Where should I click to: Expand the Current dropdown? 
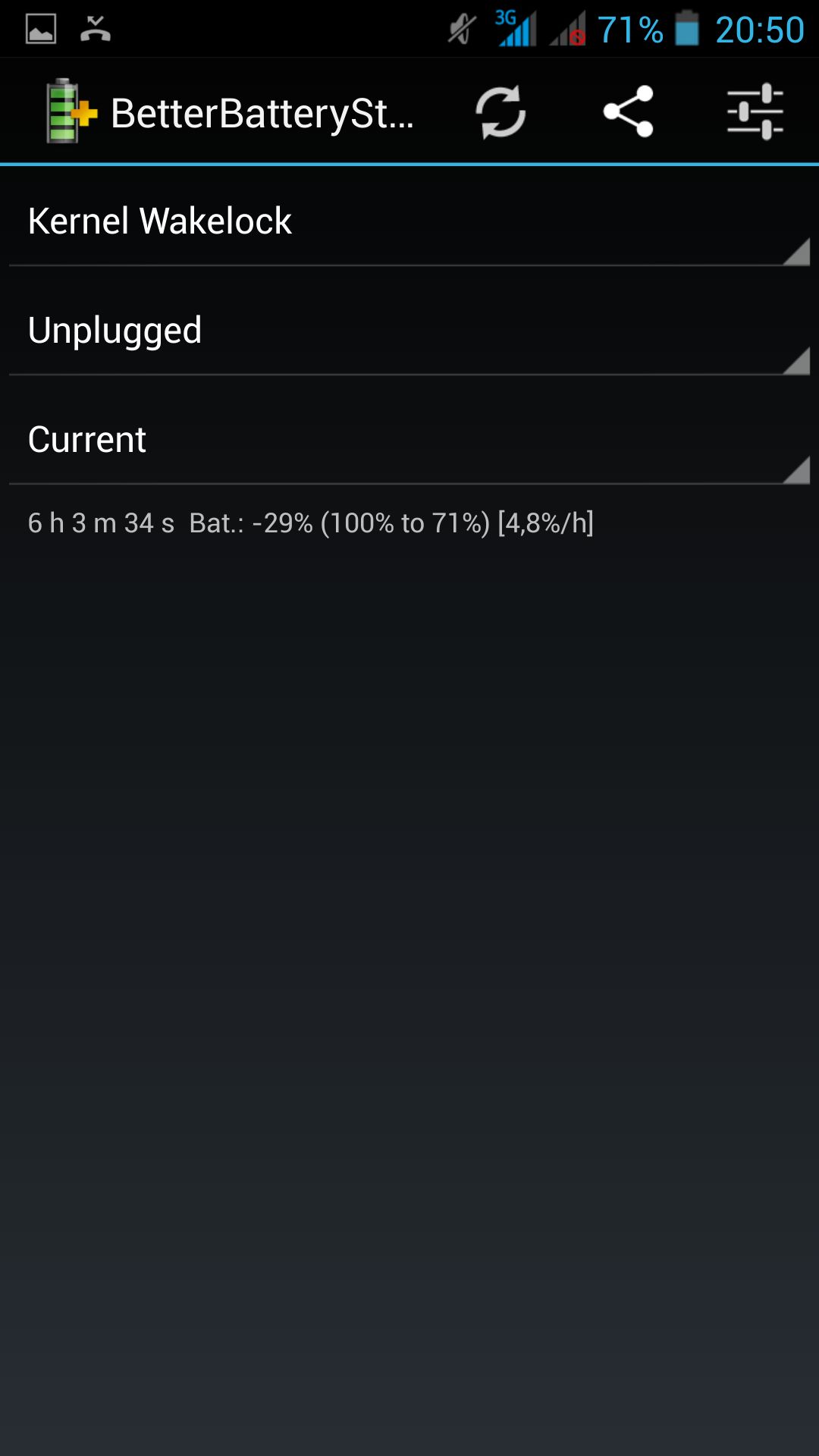click(x=409, y=440)
